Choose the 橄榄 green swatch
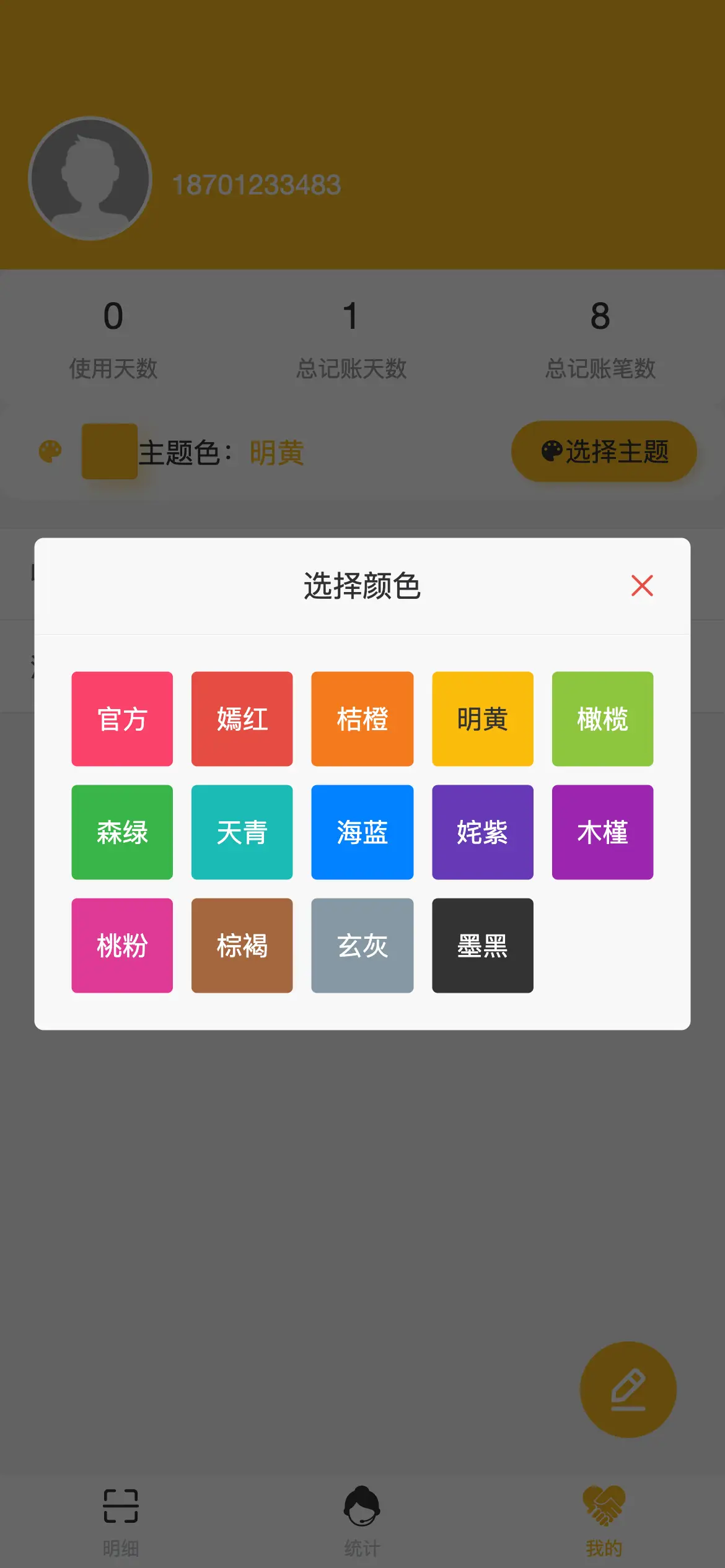The width and height of the screenshot is (725, 1568). (x=602, y=719)
